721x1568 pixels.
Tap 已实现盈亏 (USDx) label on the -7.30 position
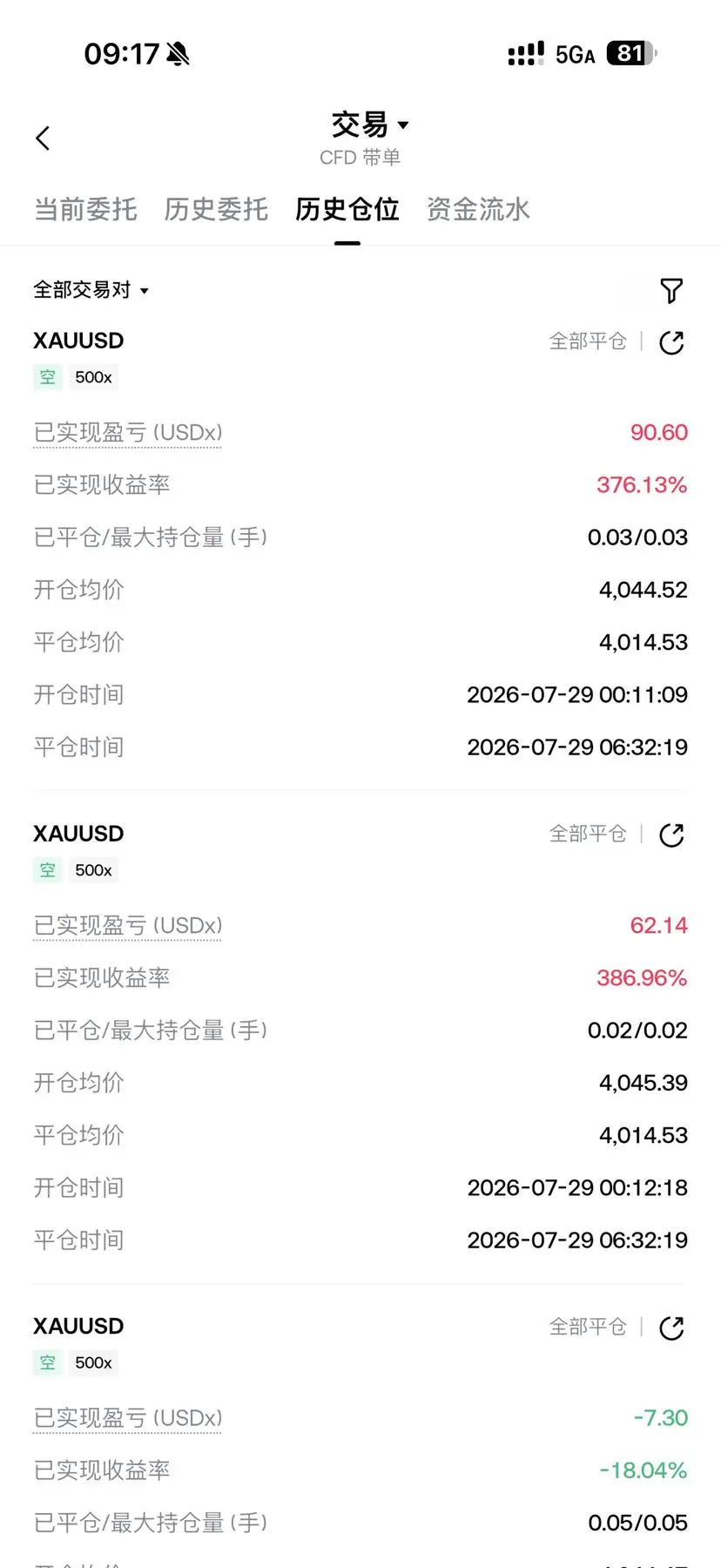point(128,1418)
